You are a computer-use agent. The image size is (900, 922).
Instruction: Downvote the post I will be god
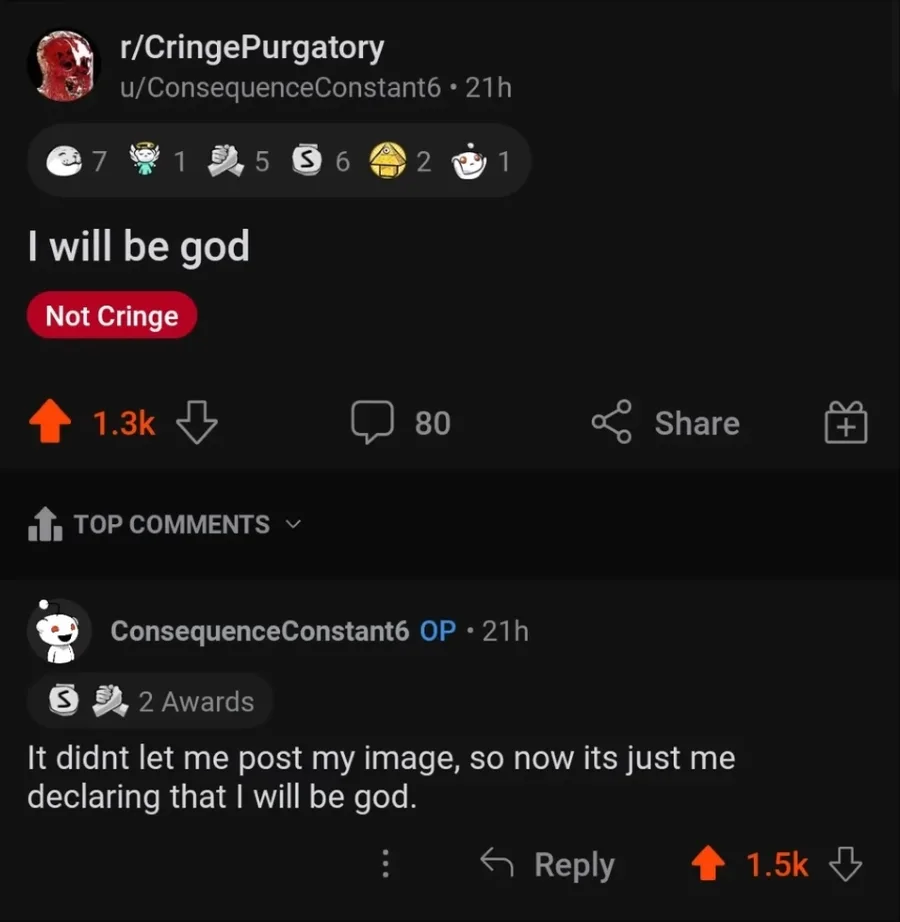coord(197,423)
